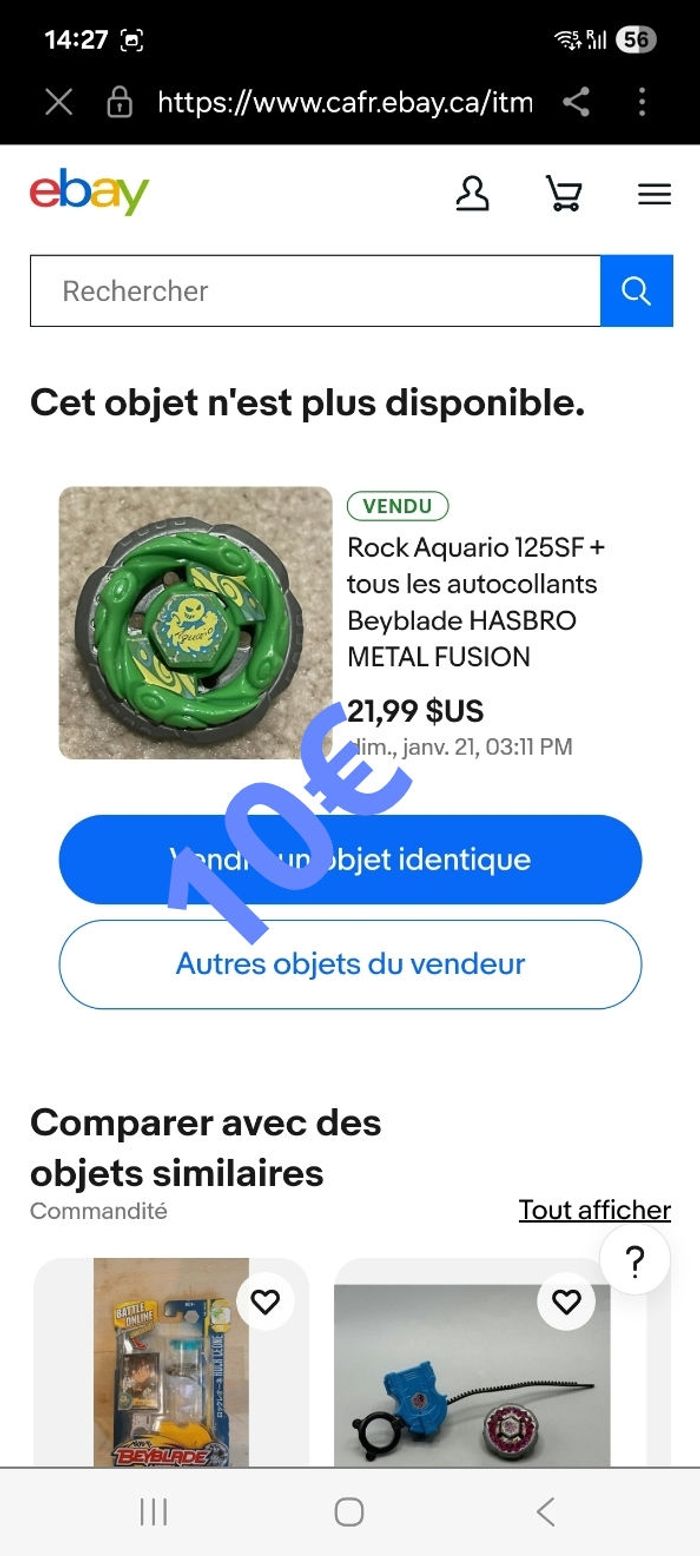Open "Autres objets du vendeur"
This screenshot has width=700, height=1556.
(x=350, y=964)
